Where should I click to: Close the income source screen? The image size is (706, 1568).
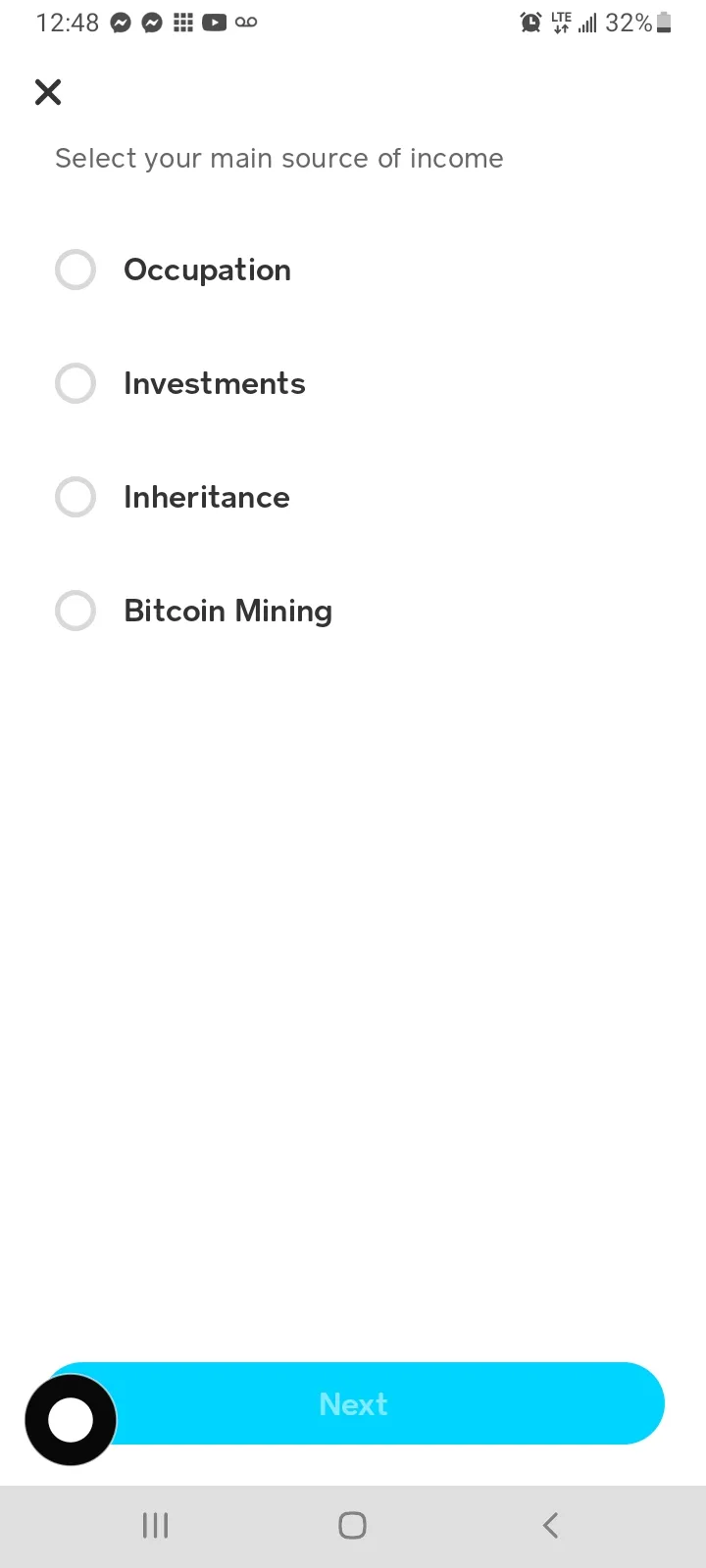tap(48, 92)
